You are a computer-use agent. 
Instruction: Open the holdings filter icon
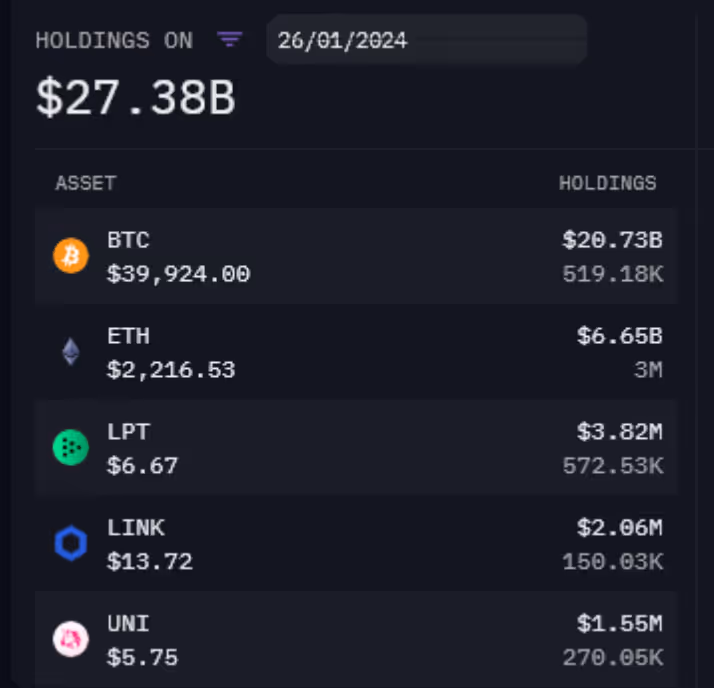(230, 40)
